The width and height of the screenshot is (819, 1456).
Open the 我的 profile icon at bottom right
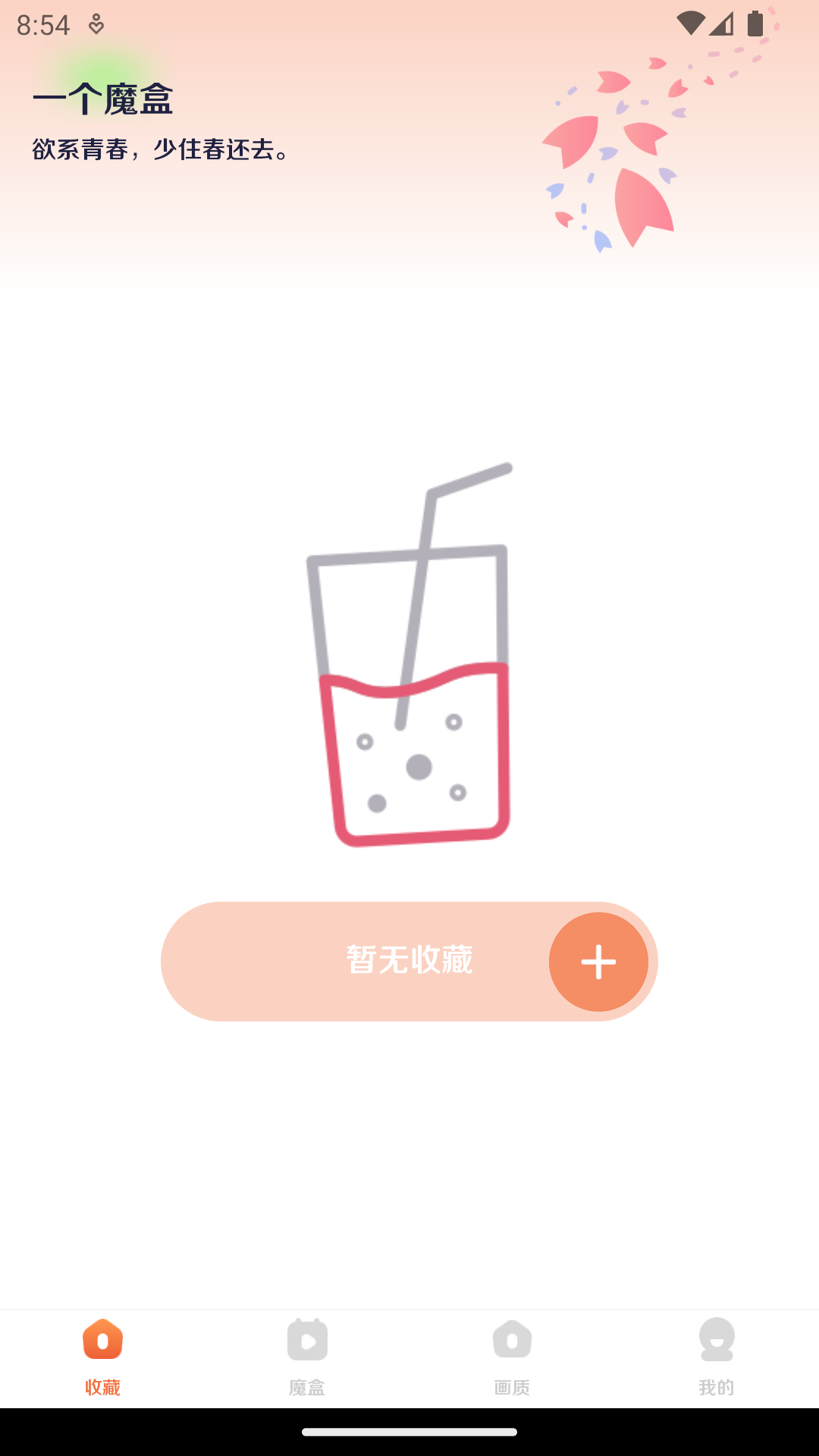tap(715, 1339)
